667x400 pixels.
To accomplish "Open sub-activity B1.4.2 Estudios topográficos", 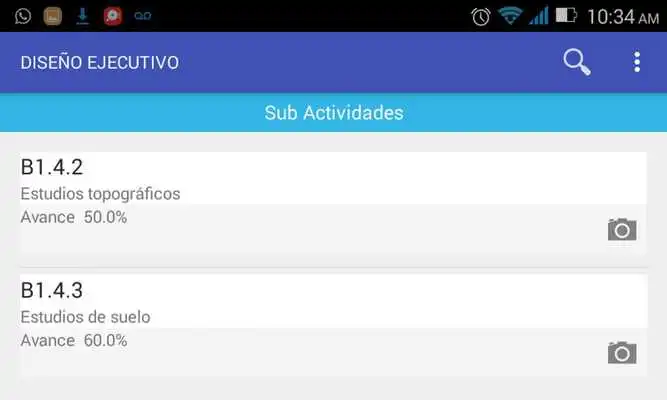I will tap(300, 190).
